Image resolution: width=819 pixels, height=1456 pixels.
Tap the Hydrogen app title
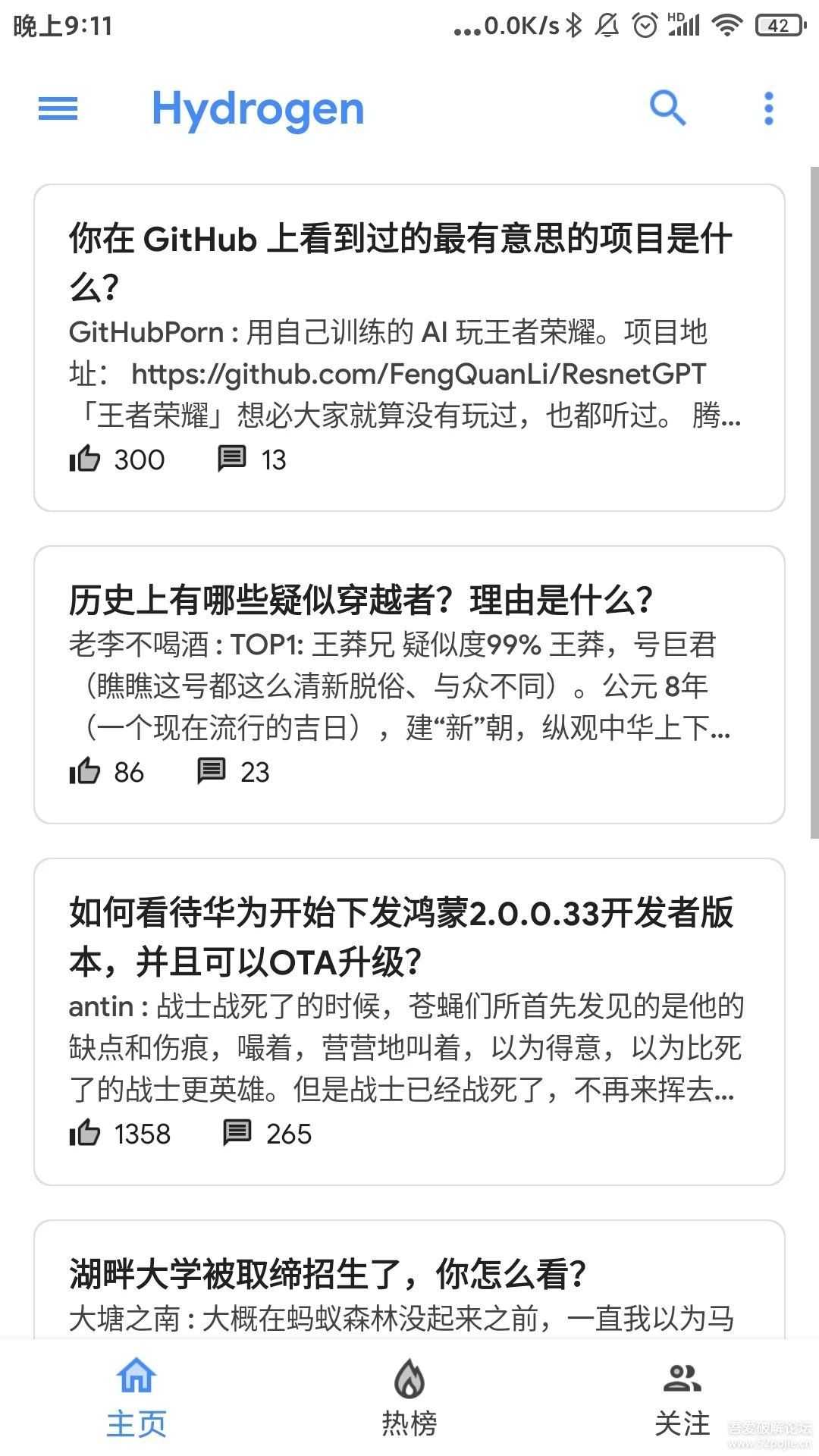click(257, 108)
